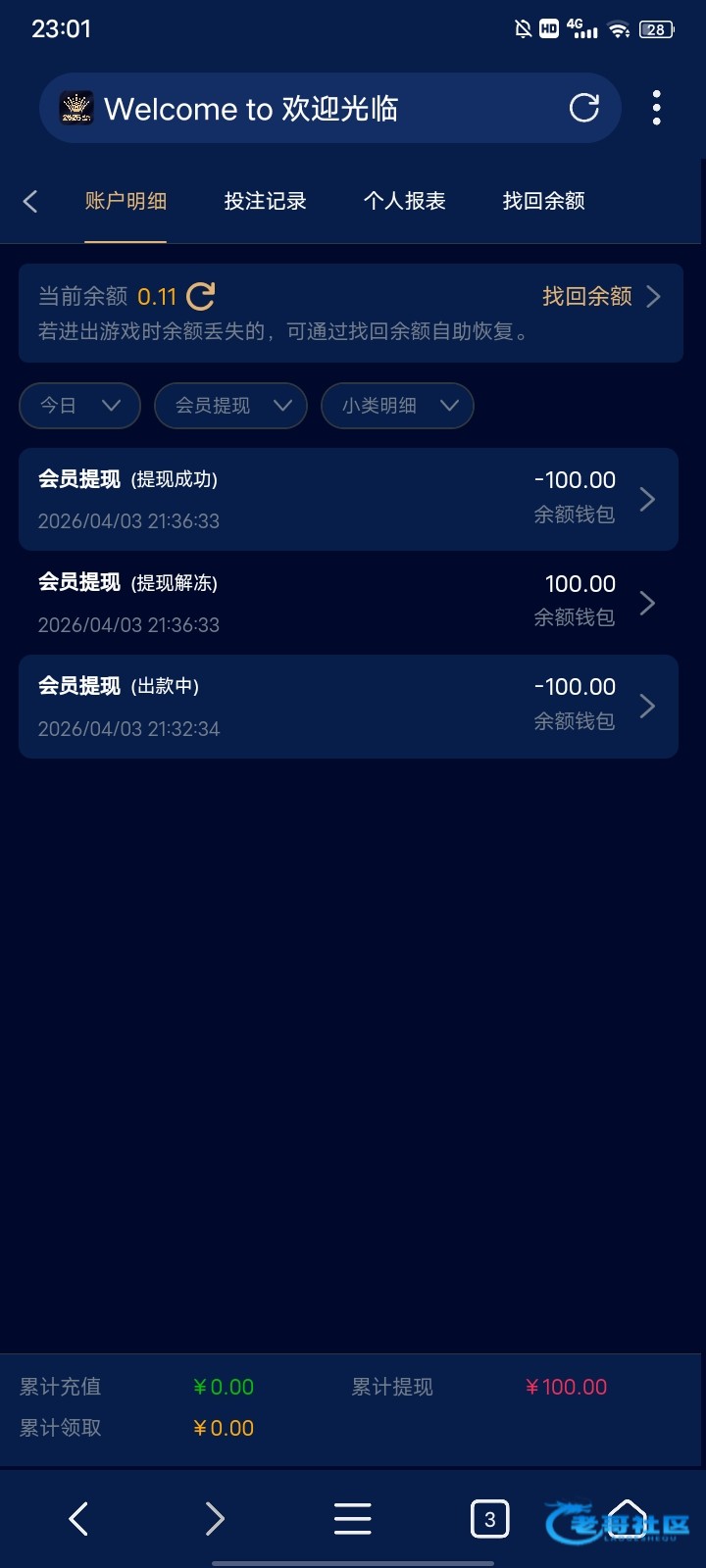This screenshot has width=706, height=1568.
Task: Select the 账户明细 tab
Action: (126, 201)
